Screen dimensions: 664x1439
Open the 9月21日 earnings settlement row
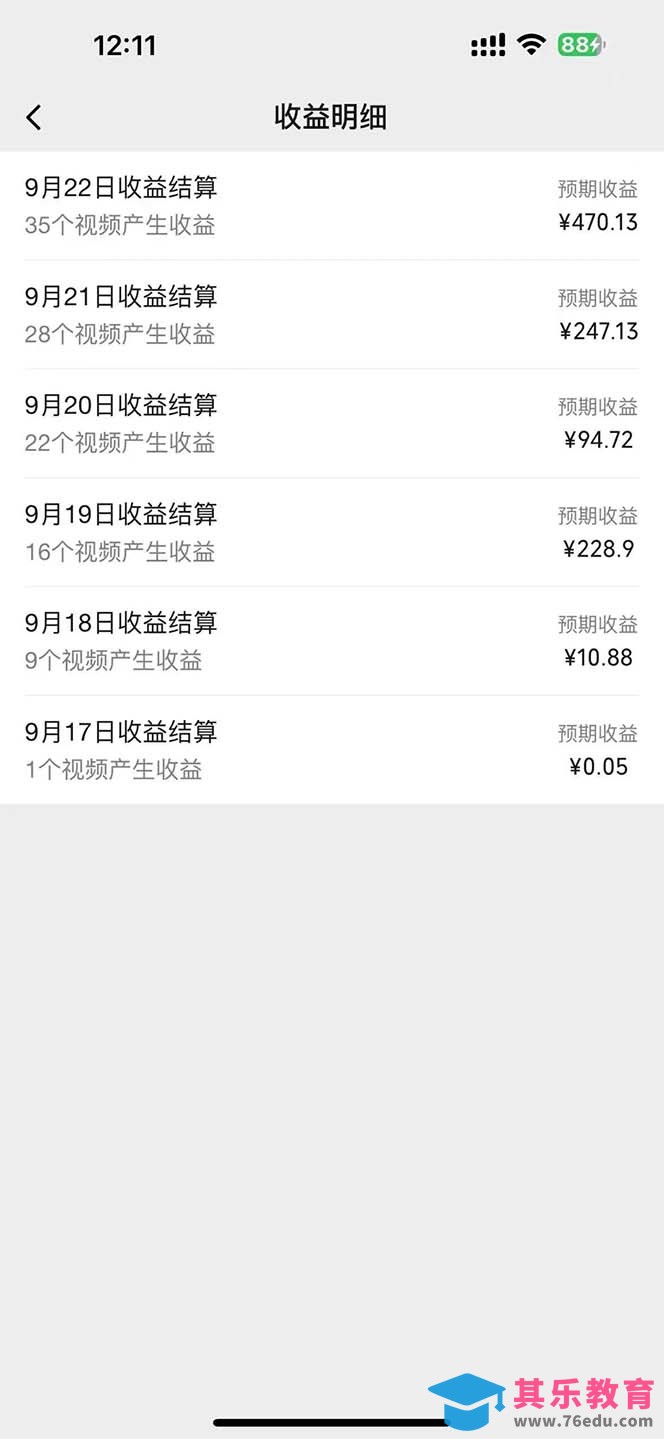click(330, 315)
